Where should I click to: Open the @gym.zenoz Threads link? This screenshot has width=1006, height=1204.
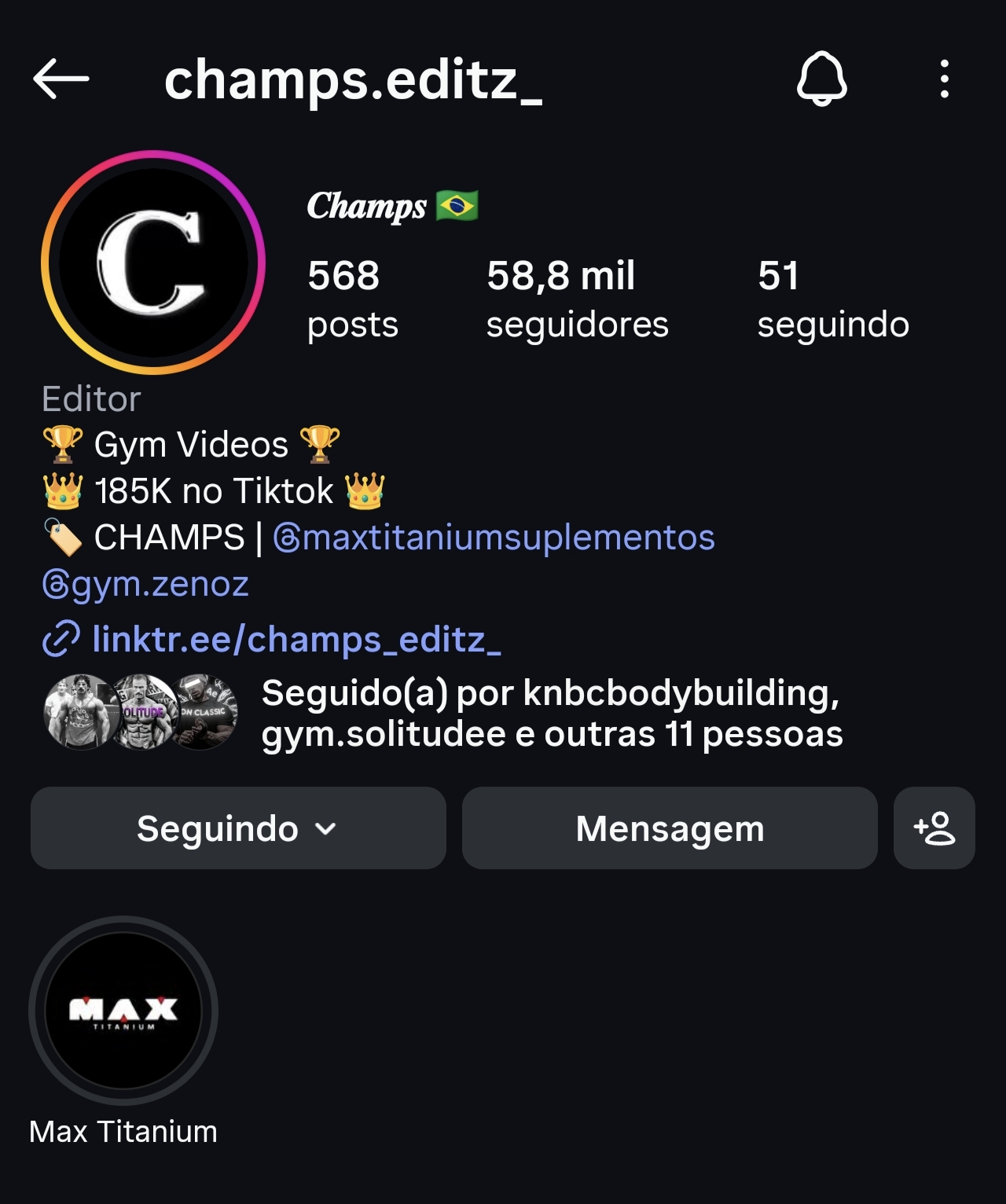(x=145, y=584)
